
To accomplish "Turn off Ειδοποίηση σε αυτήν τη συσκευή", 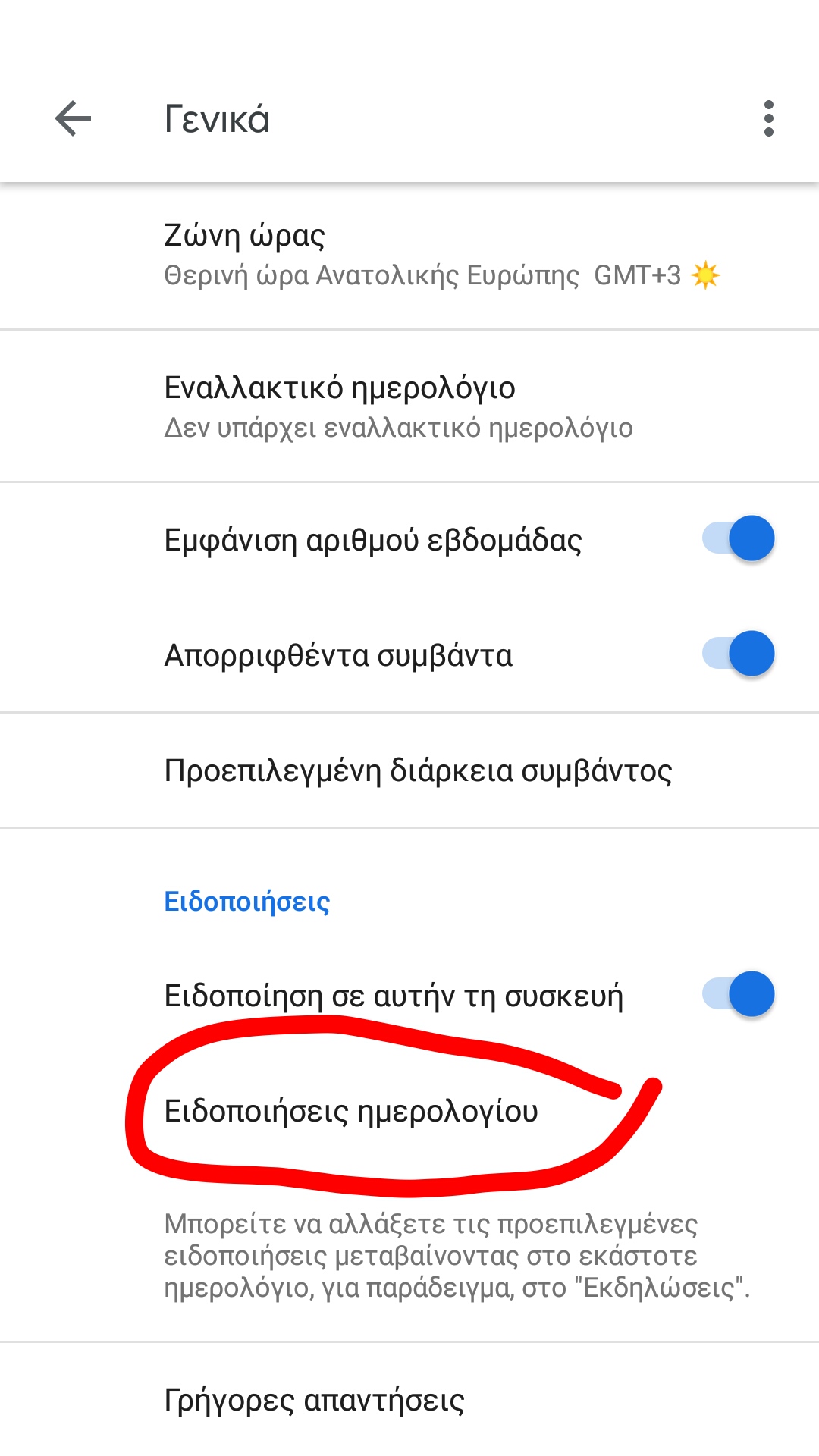I will click(x=738, y=994).
